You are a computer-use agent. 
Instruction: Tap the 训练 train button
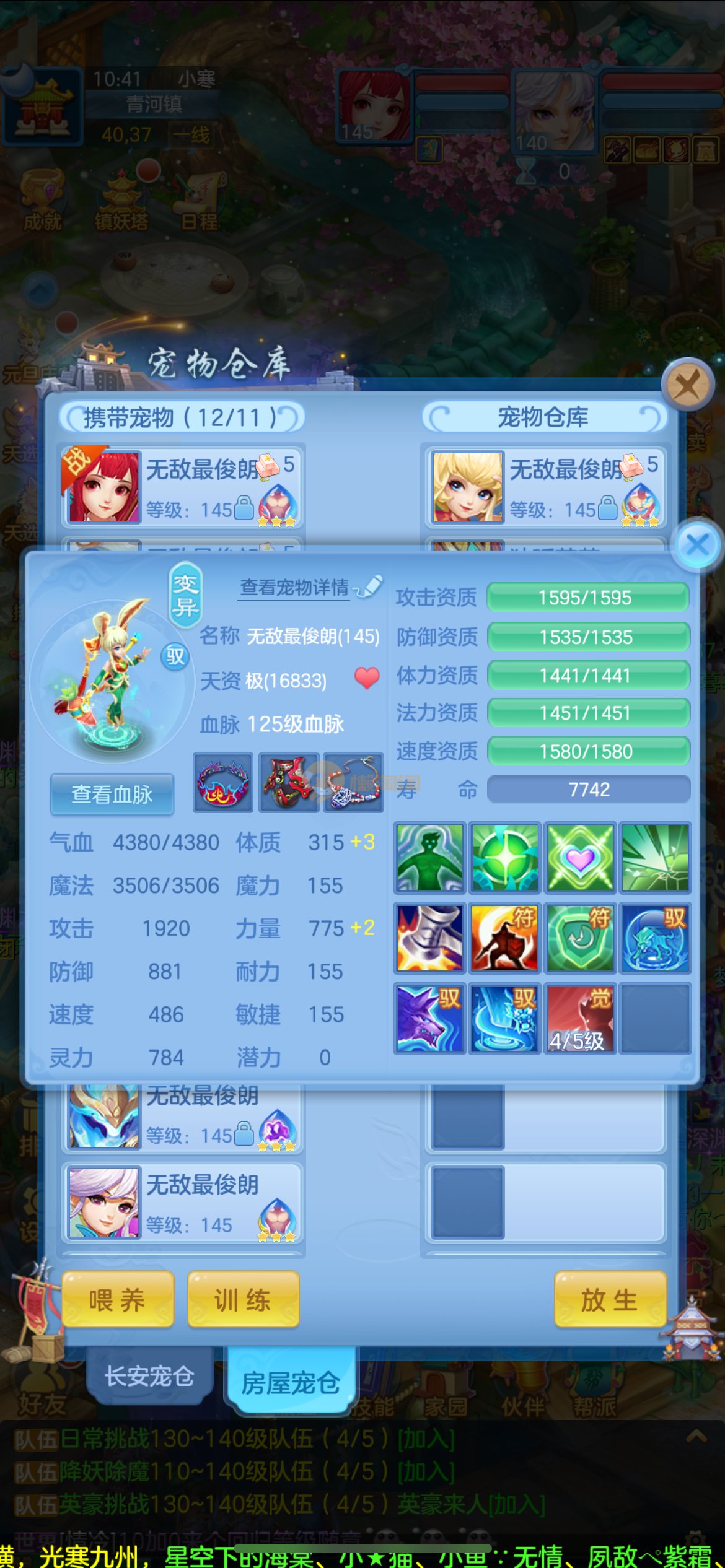click(x=243, y=1299)
